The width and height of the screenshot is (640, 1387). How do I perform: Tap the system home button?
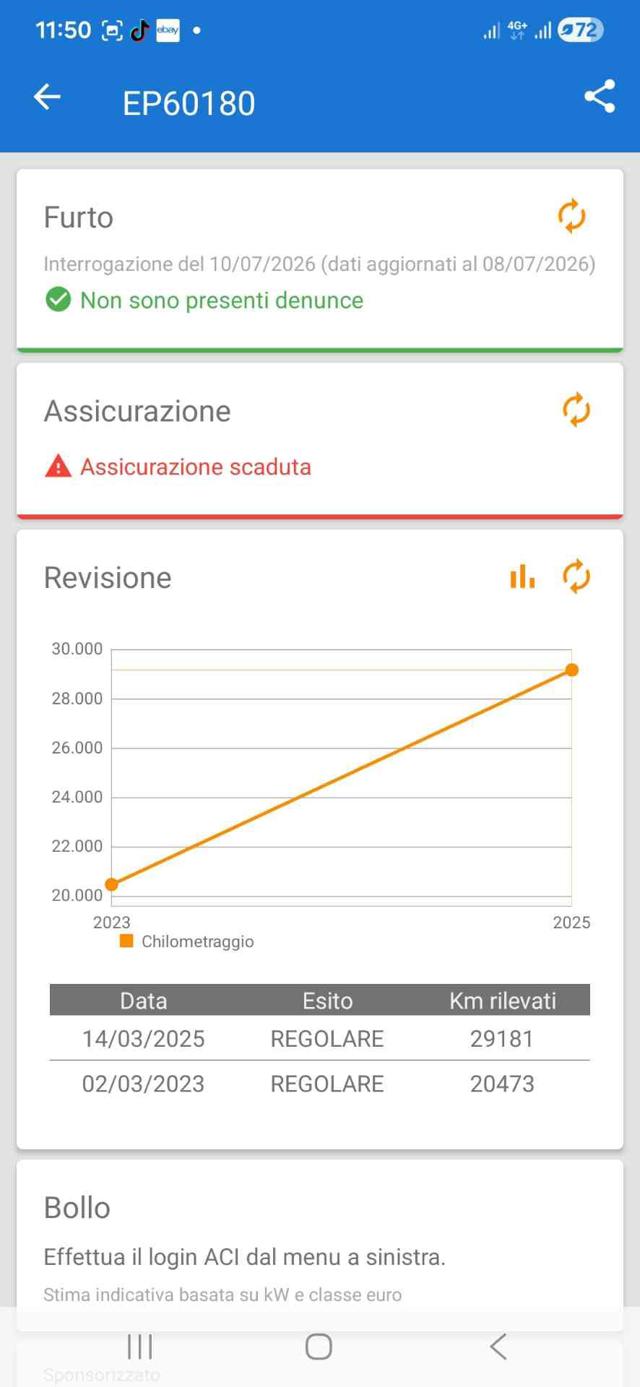pyautogui.click(x=319, y=1346)
